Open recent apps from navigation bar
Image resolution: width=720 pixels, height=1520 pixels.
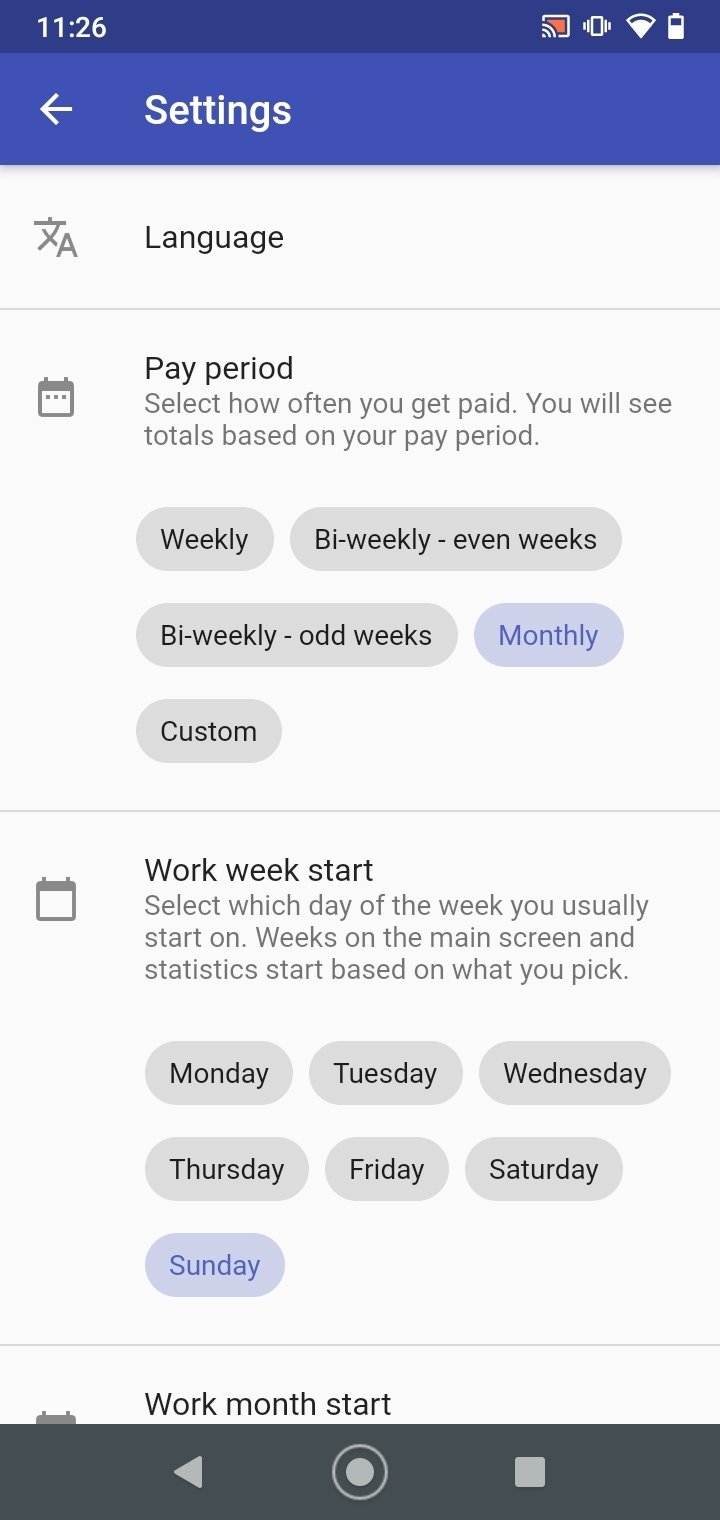point(530,1472)
